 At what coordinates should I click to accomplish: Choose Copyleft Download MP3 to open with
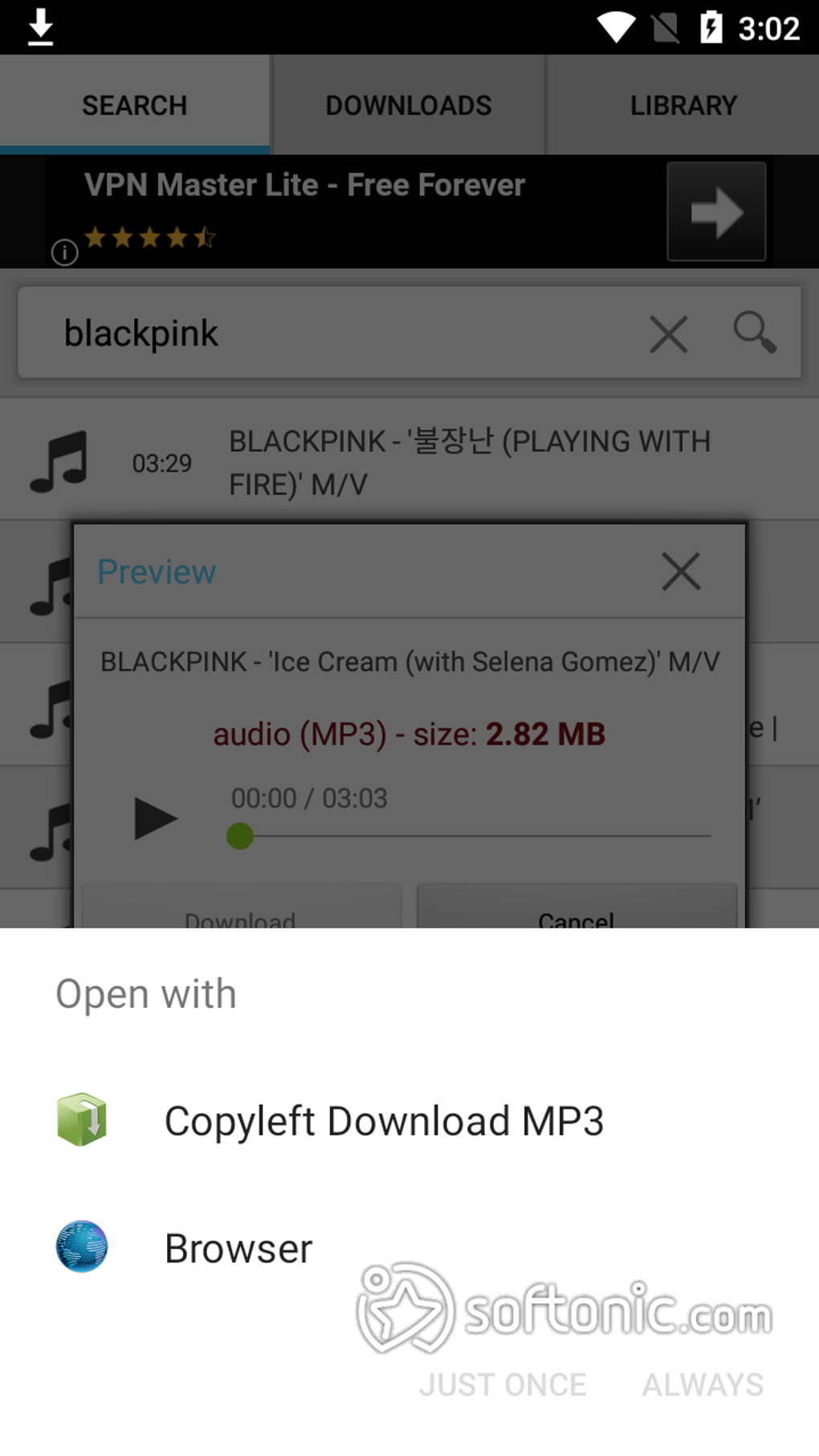click(409, 1120)
